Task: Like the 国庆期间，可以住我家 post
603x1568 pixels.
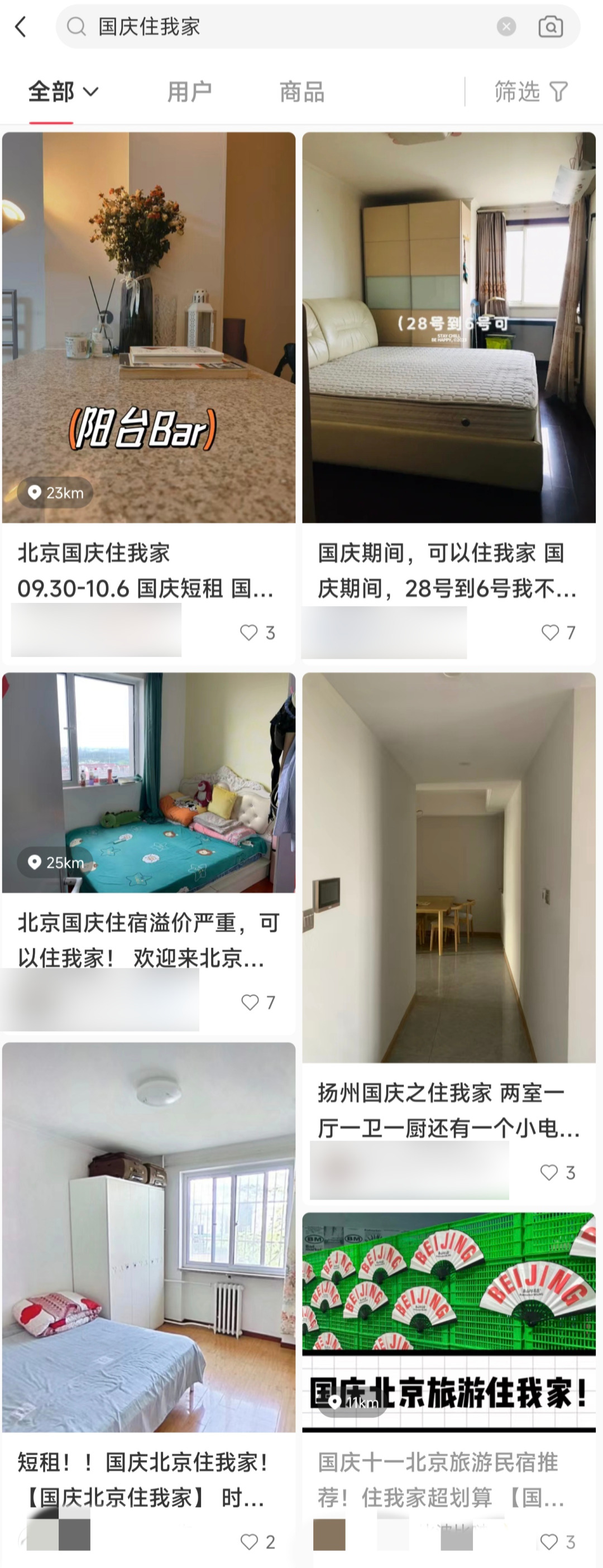Action: click(551, 632)
